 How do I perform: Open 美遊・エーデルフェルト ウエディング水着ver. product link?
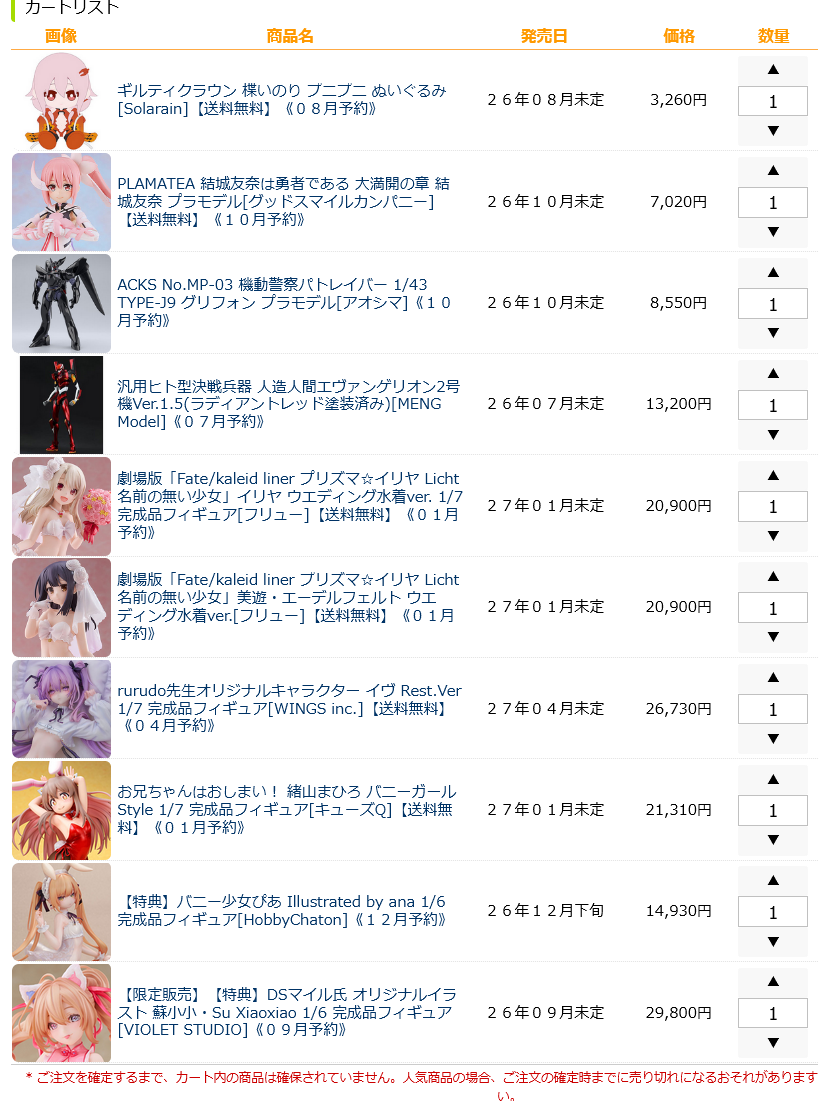(x=288, y=607)
